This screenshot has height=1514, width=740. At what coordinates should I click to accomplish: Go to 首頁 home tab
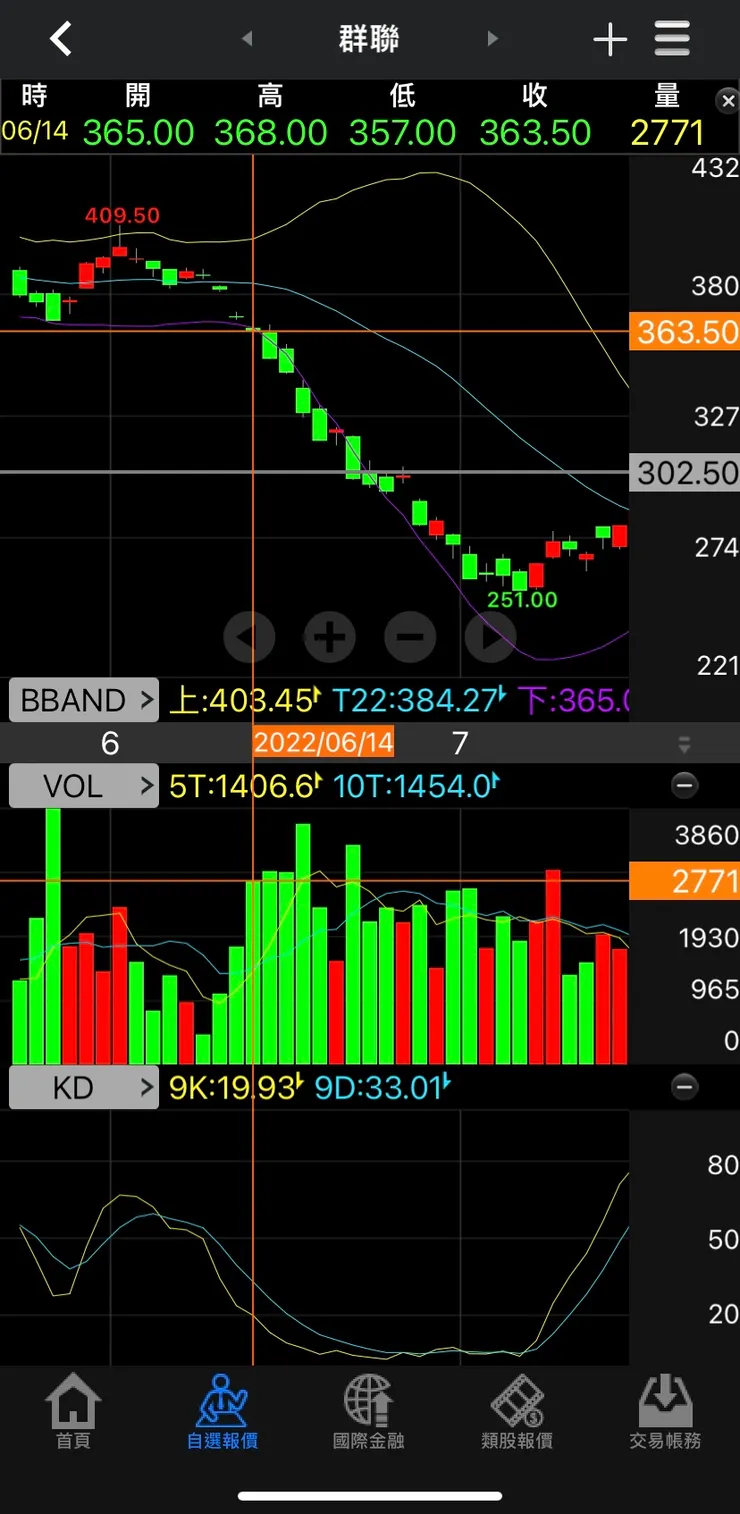[73, 1412]
